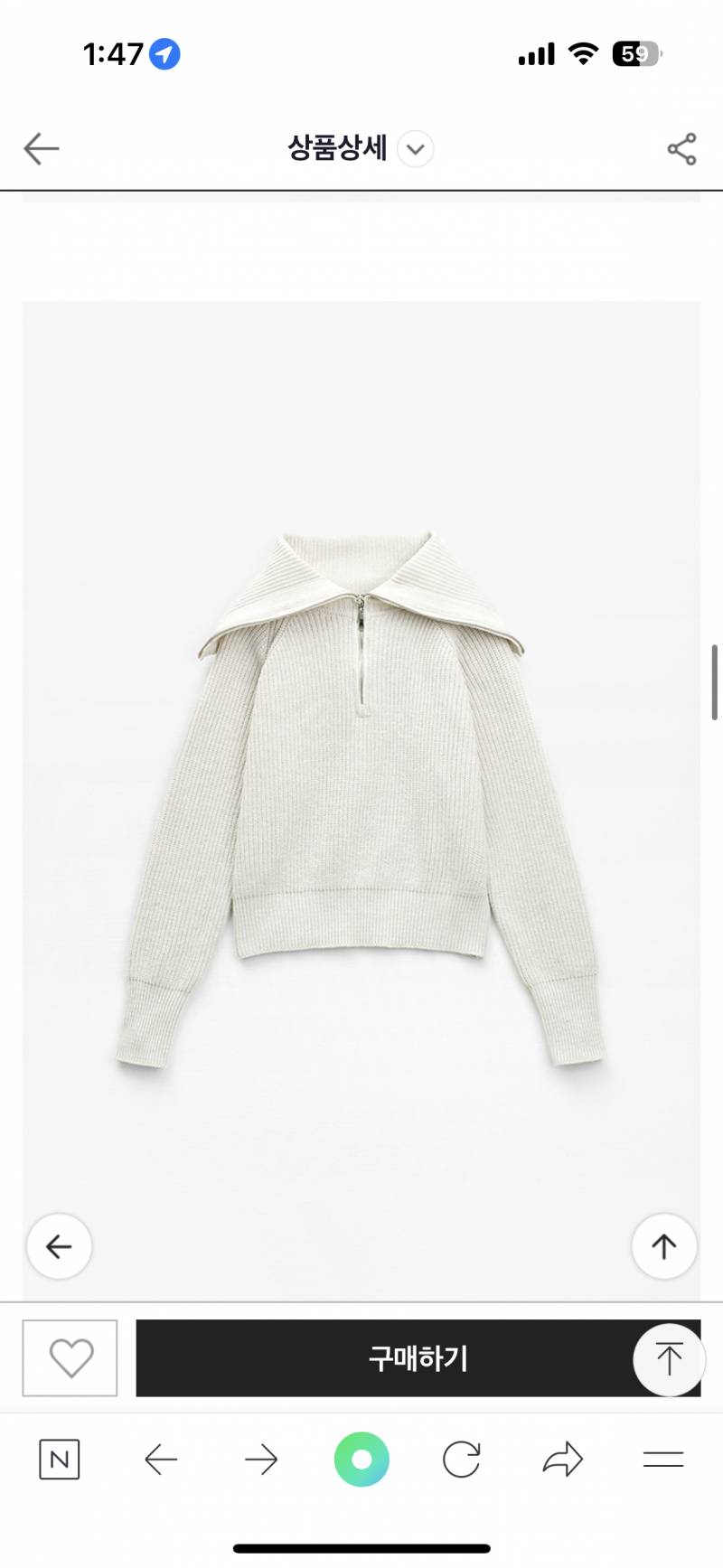Screen dimensions: 723x1568
Task: Open browser share arrow in toolbar
Action: pos(562,1459)
